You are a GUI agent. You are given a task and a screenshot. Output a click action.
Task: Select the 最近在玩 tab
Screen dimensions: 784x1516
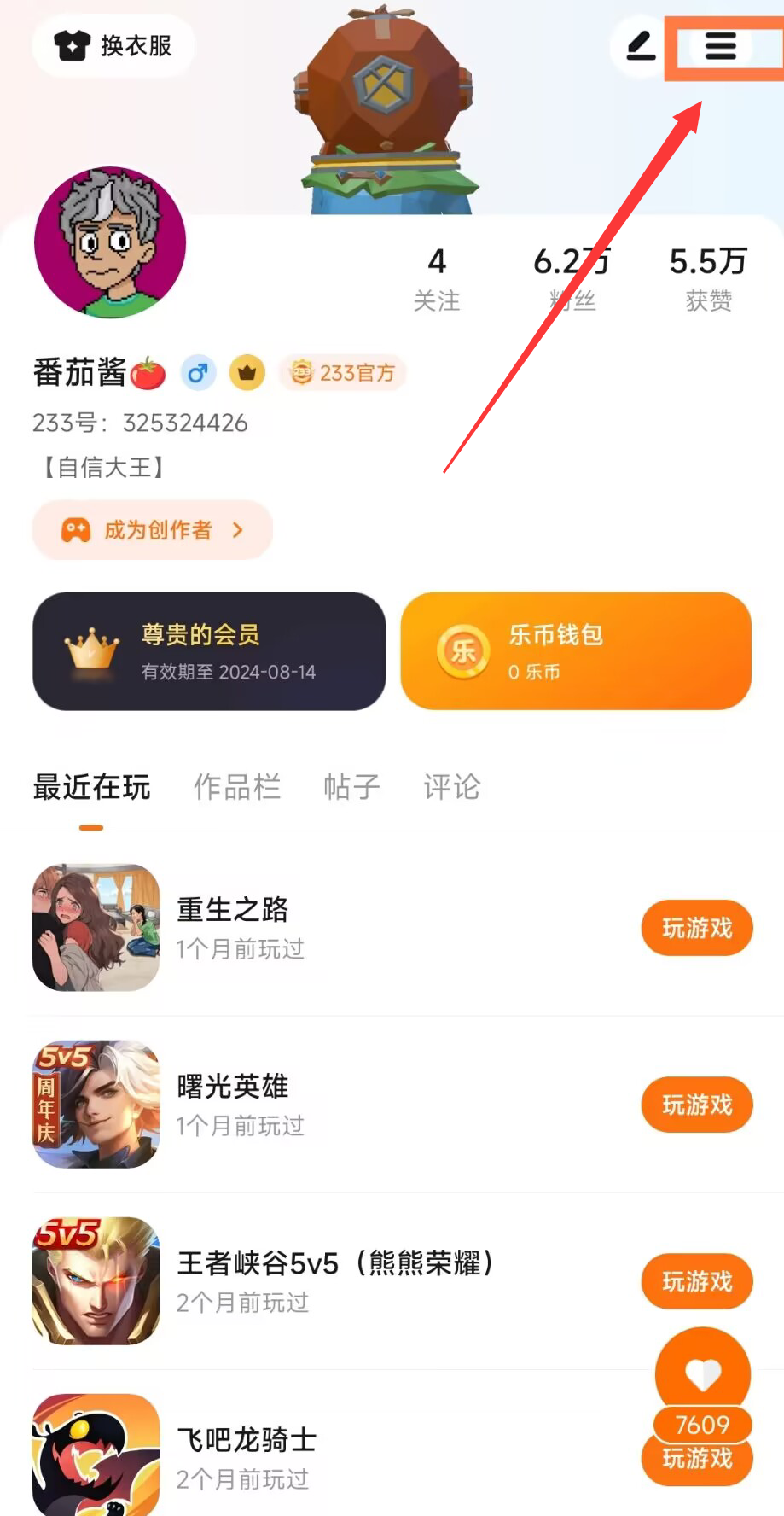click(x=91, y=787)
